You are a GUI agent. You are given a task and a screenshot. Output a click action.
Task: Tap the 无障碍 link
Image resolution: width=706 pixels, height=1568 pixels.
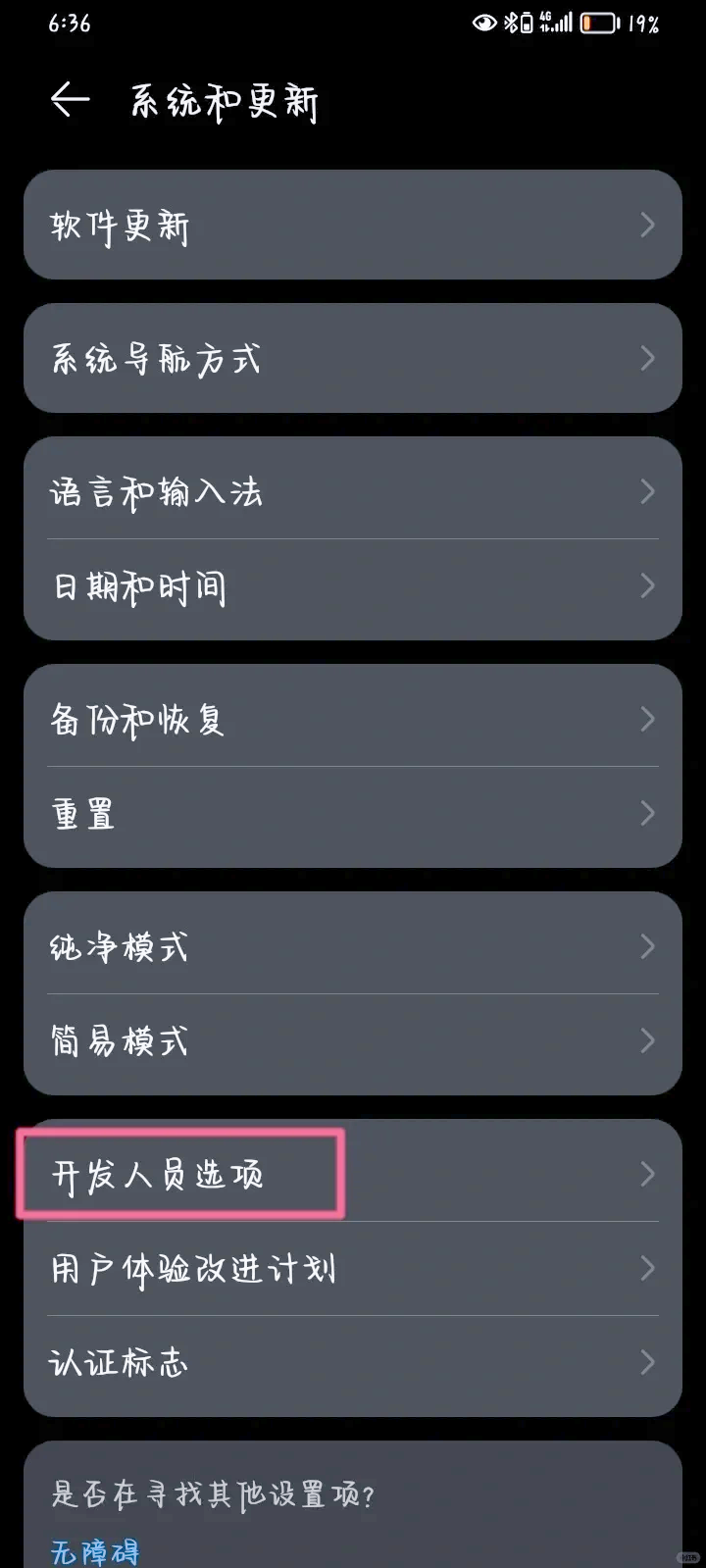[x=95, y=1551]
